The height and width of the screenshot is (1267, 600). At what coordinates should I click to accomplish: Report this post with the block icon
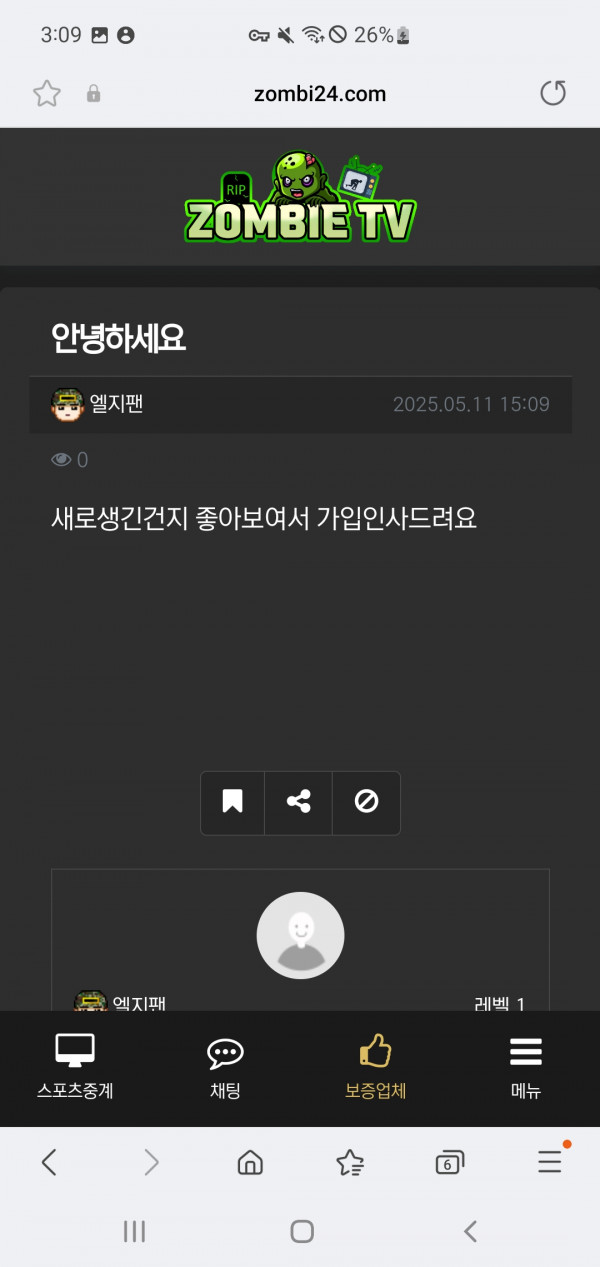click(367, 802)
